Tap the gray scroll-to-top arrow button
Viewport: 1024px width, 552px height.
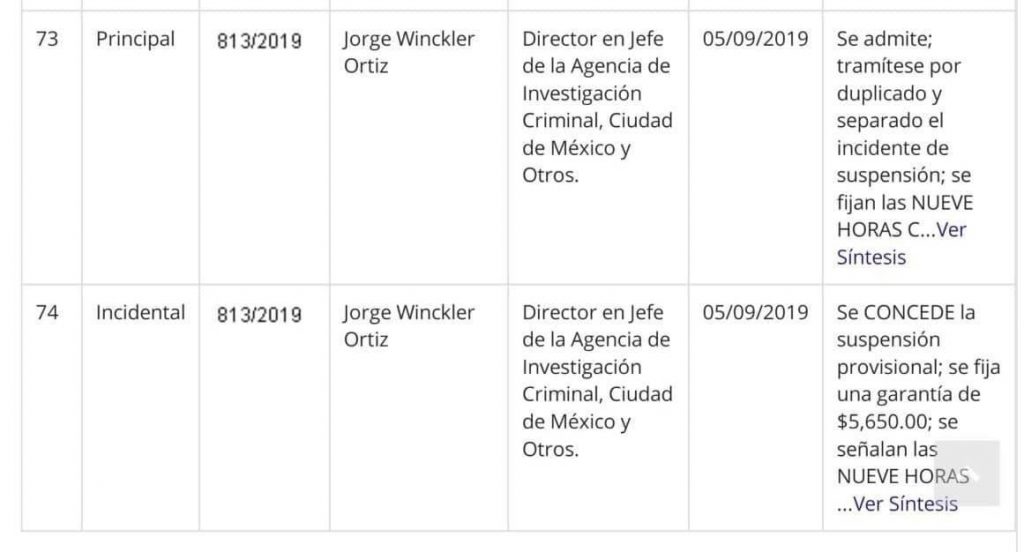pyautogui.click(x=969, y=474)
